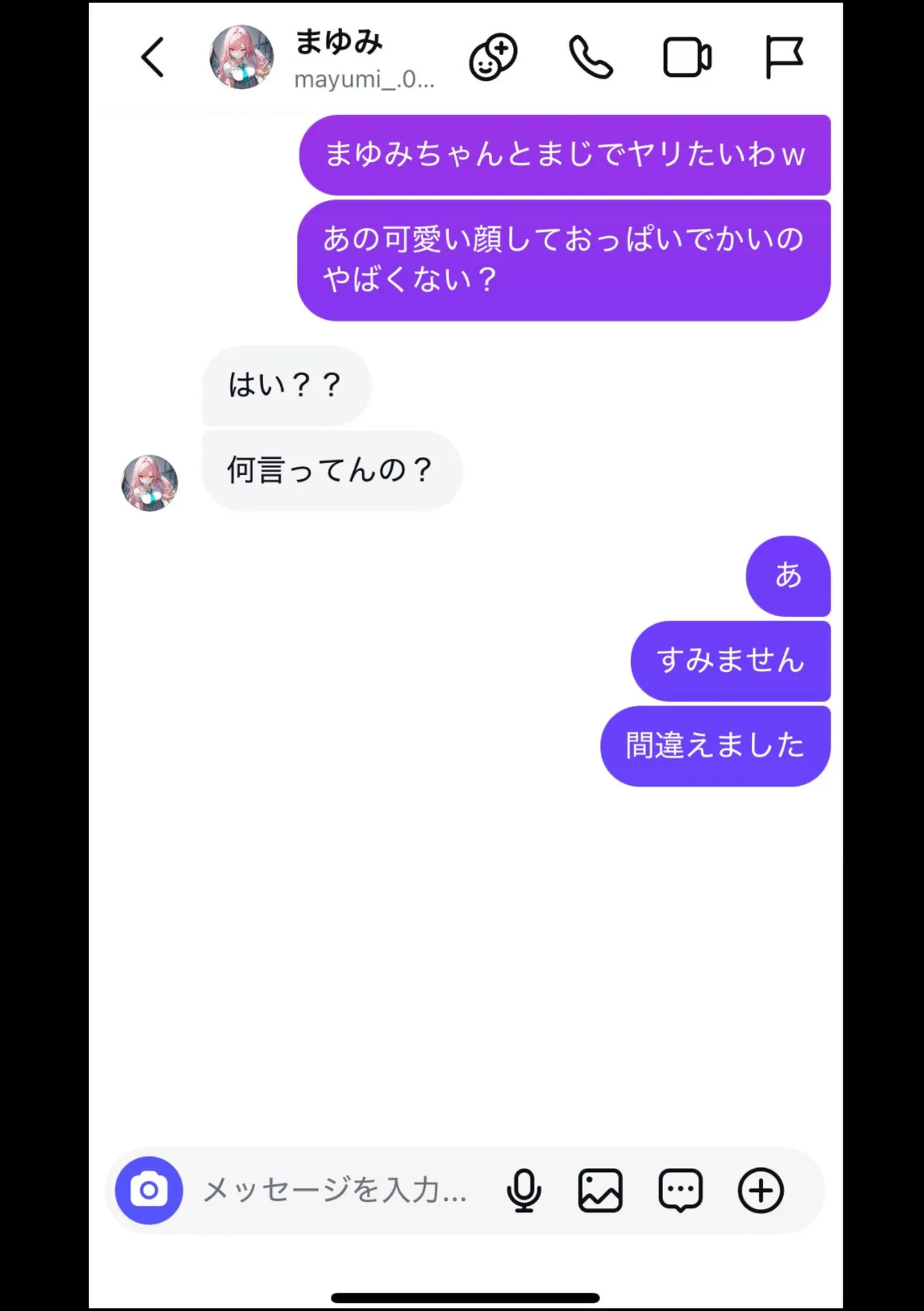Screen dimensions: 924x1311
Task: Open the sticker creation icon in the header
Action: point(492,57)
